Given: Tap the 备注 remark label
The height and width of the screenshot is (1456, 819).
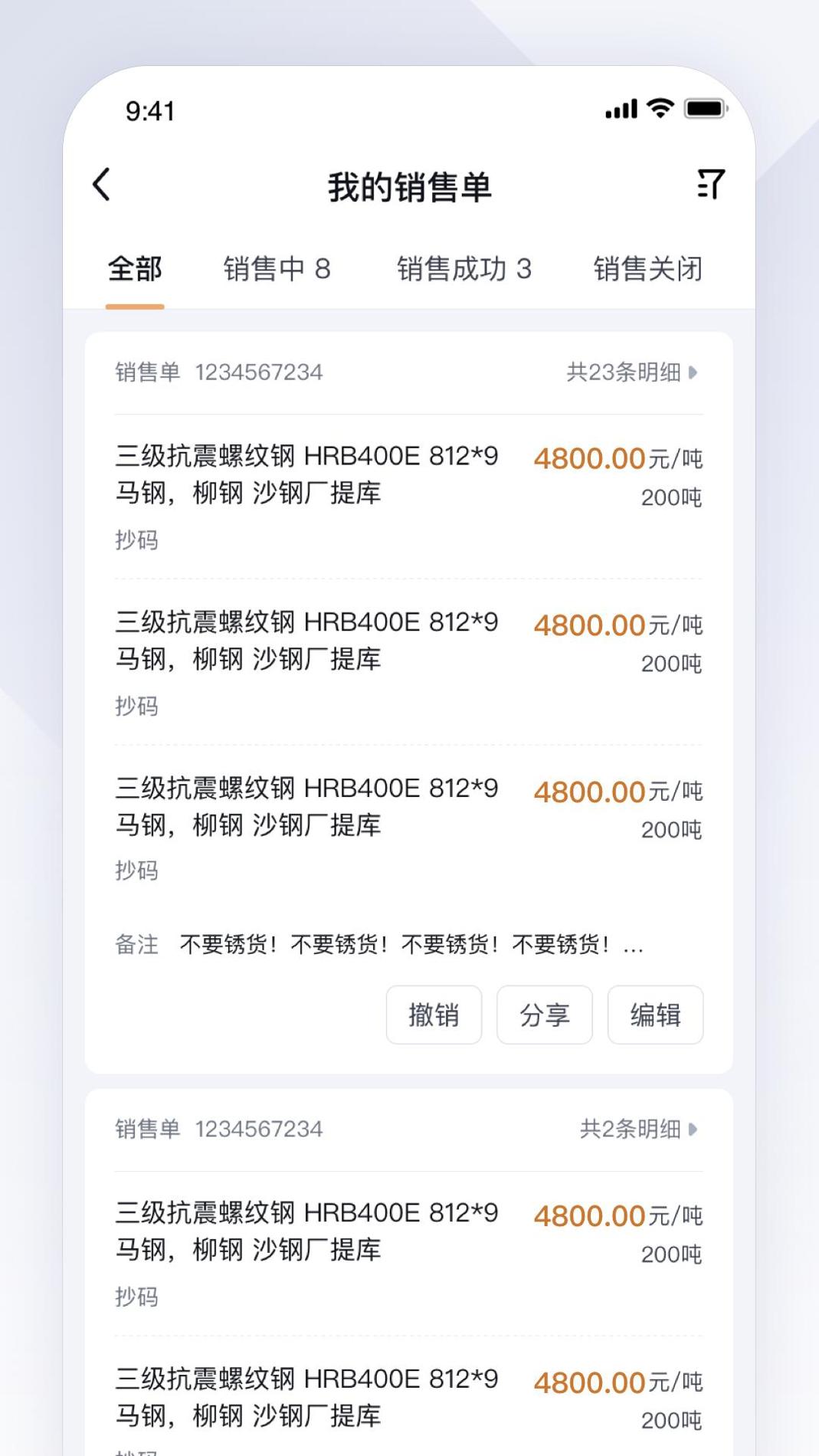Looking at the screenshot, I should 136,945.
